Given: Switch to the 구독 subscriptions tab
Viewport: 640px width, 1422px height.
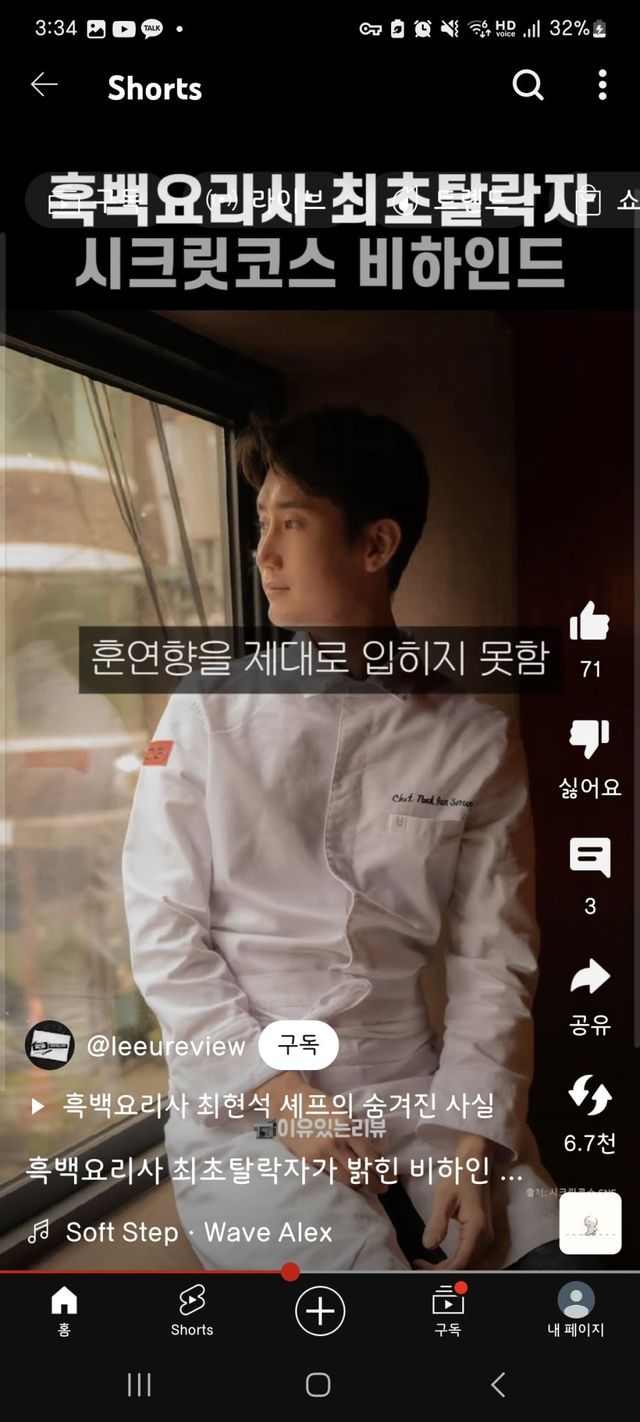Looking at the screenshot, I should click(x=447, y=1310).
